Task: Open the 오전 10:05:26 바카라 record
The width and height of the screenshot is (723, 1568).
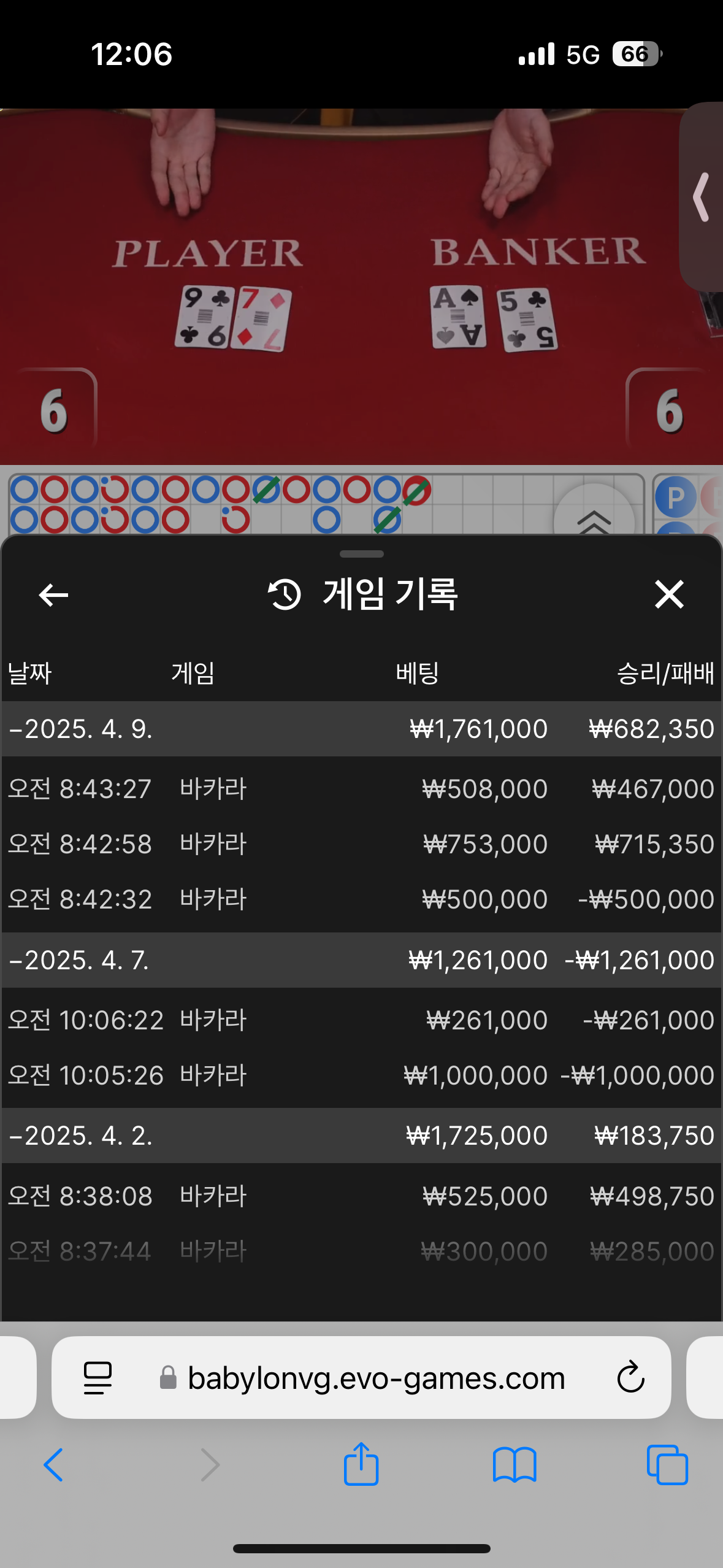Action: (x=361, y=1075)
